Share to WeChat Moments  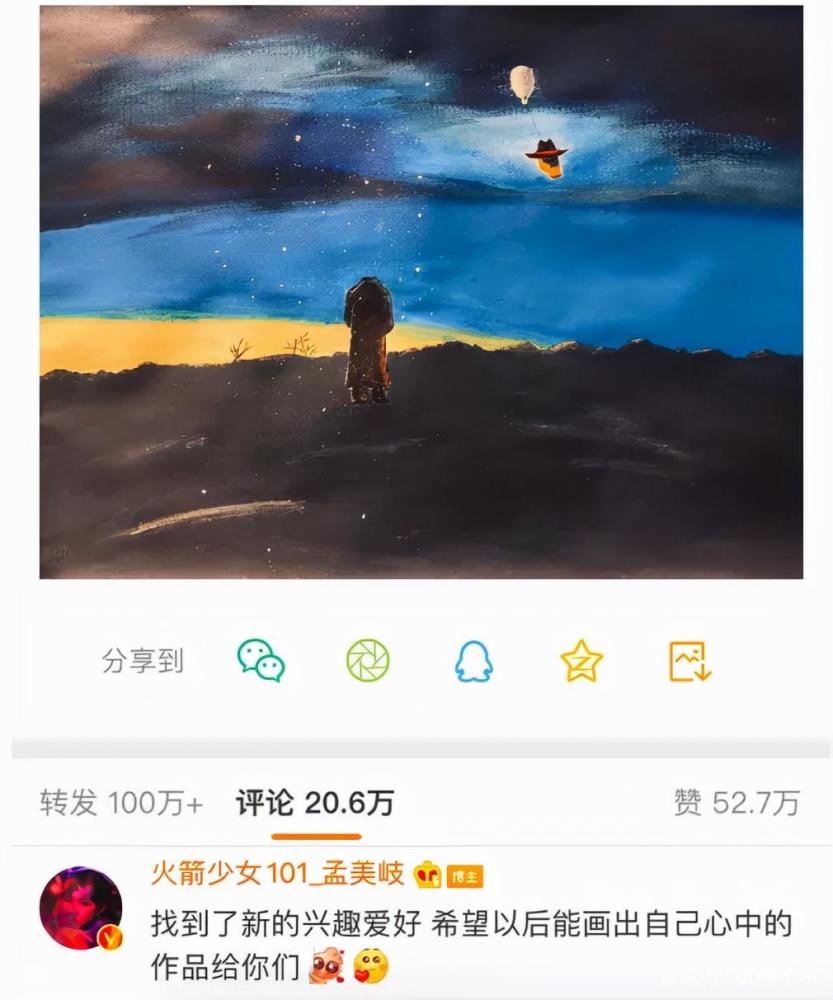coord(368,661)
